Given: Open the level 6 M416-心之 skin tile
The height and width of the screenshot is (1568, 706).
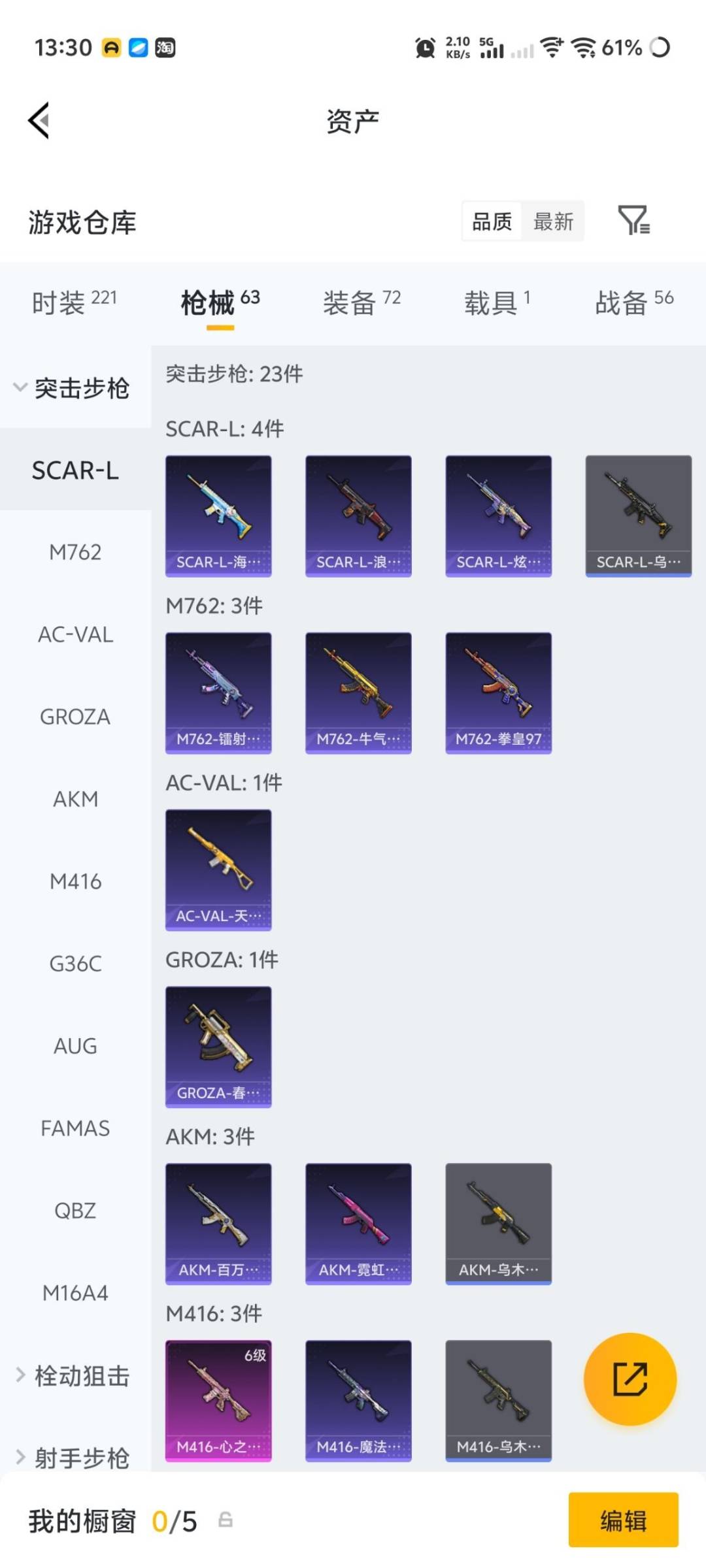Looking at the screenshot, I should [x=218, y=1400].
